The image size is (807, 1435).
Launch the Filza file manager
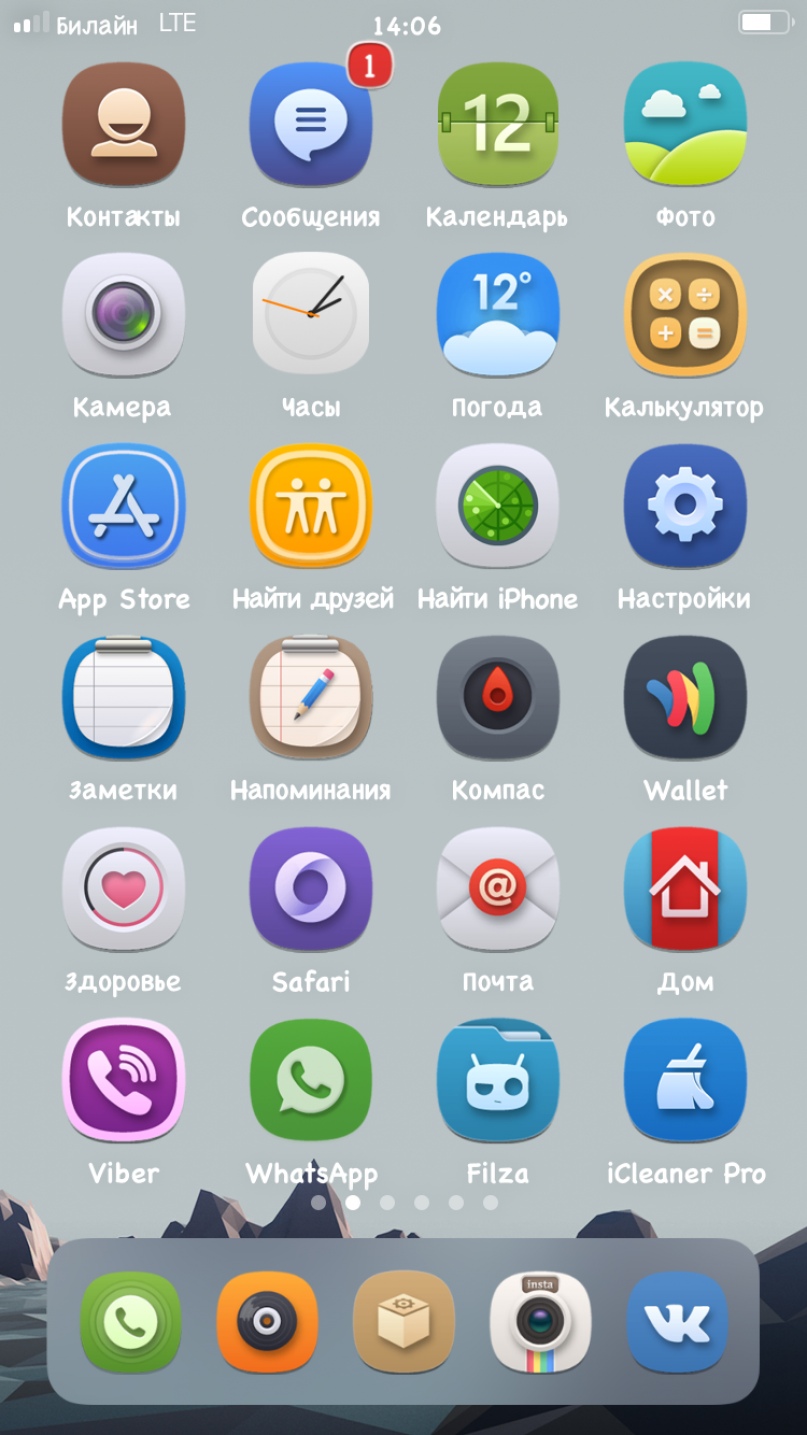pos(497,1080)
